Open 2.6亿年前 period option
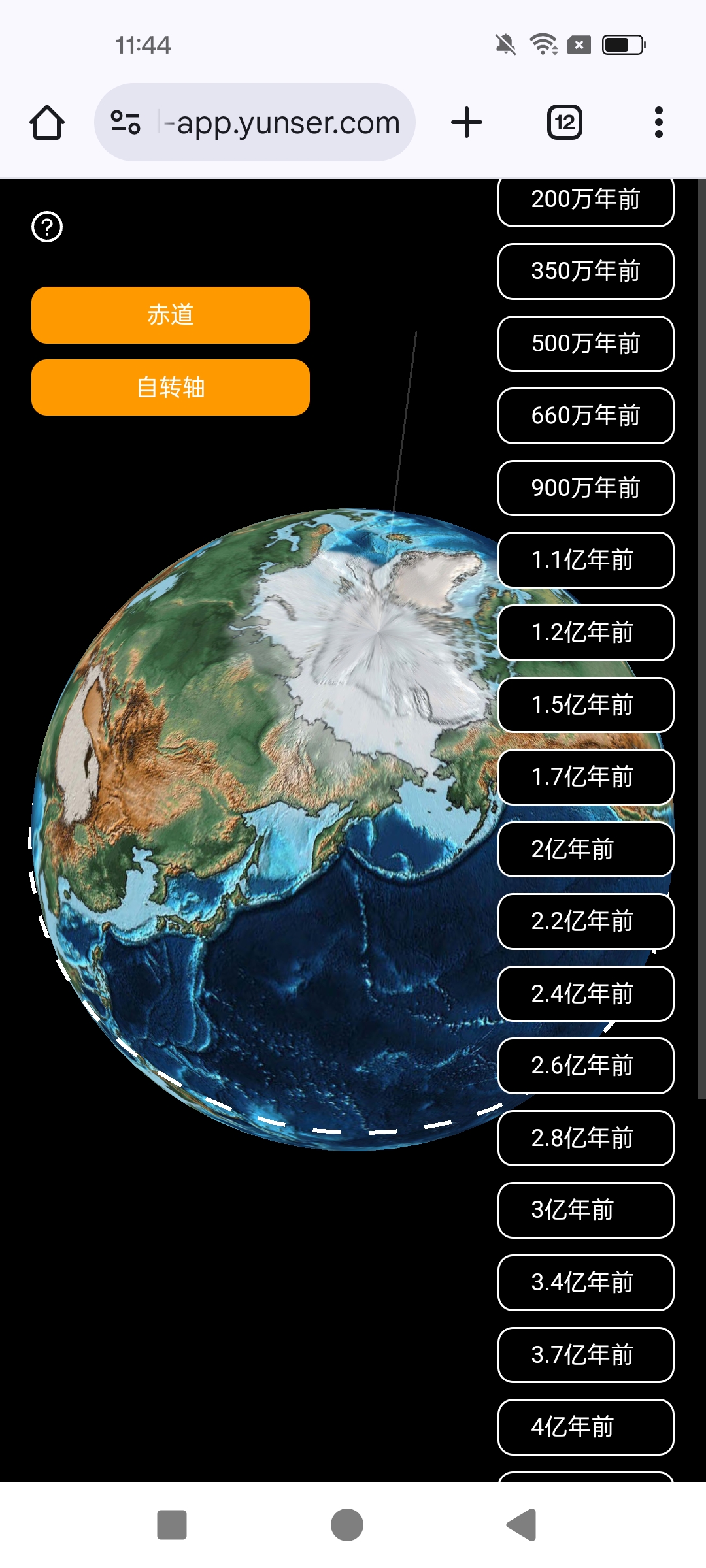706x1568 pixels. coord(585,1066)
